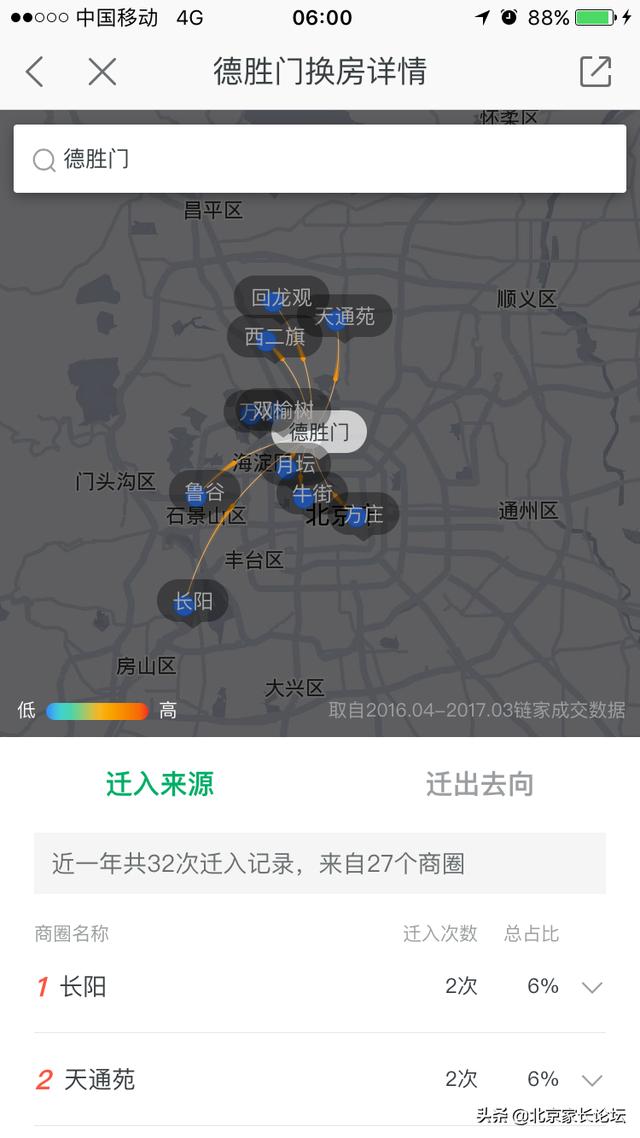Select the 迁入来源 tab
640x1138 pixels.
tap(160, 784)
